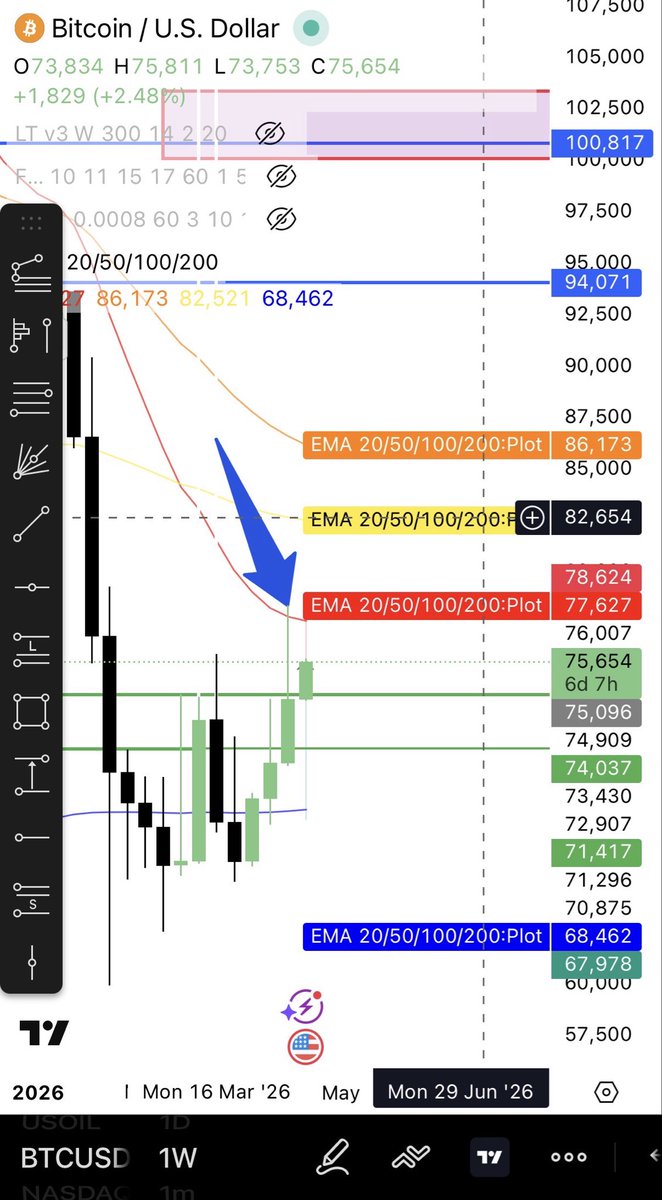Image resolution: width=662 pixels, height=1200 pixels.
Task: Select the trend line drawing tool
Action: pyautogui.click(x=31, y=524)
